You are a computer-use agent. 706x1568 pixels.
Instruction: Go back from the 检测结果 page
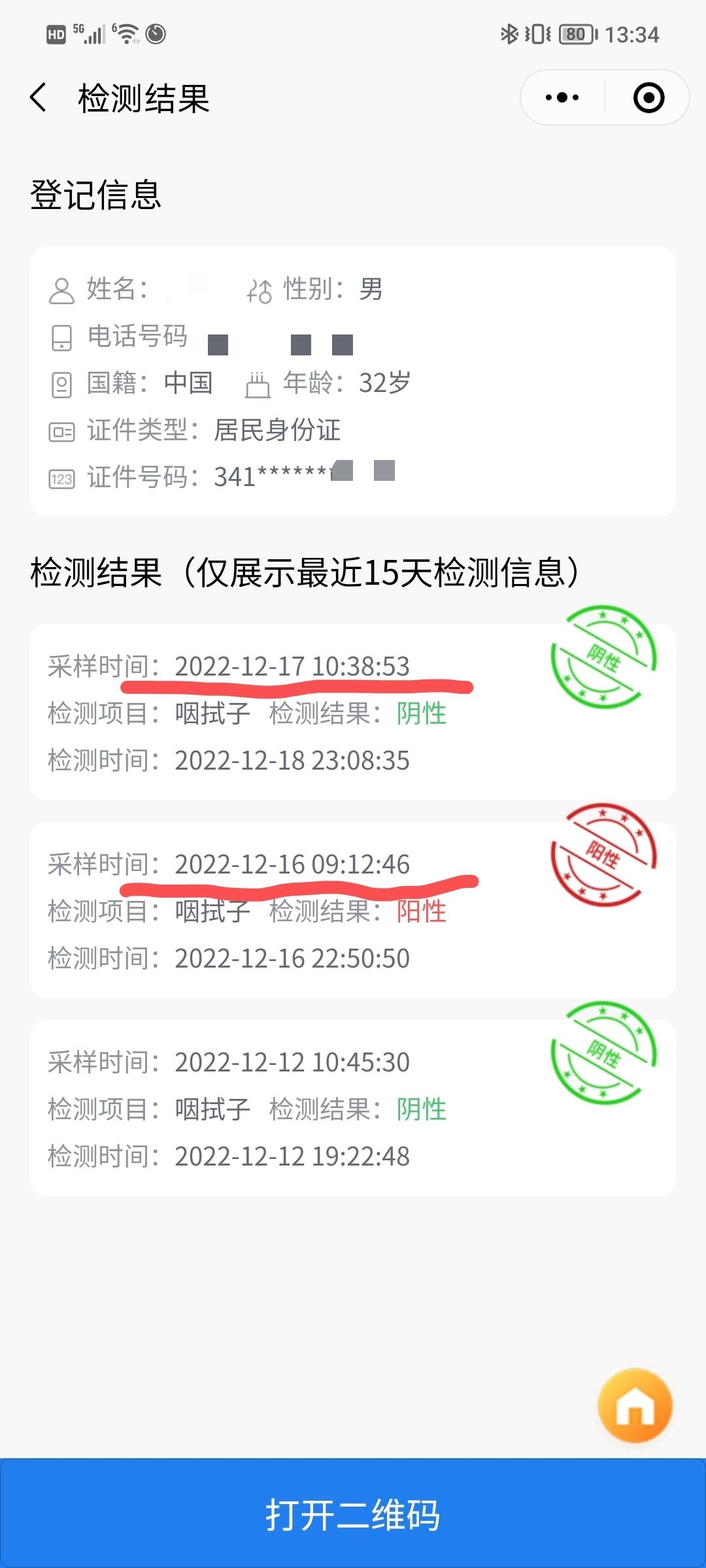click(39, 98)
